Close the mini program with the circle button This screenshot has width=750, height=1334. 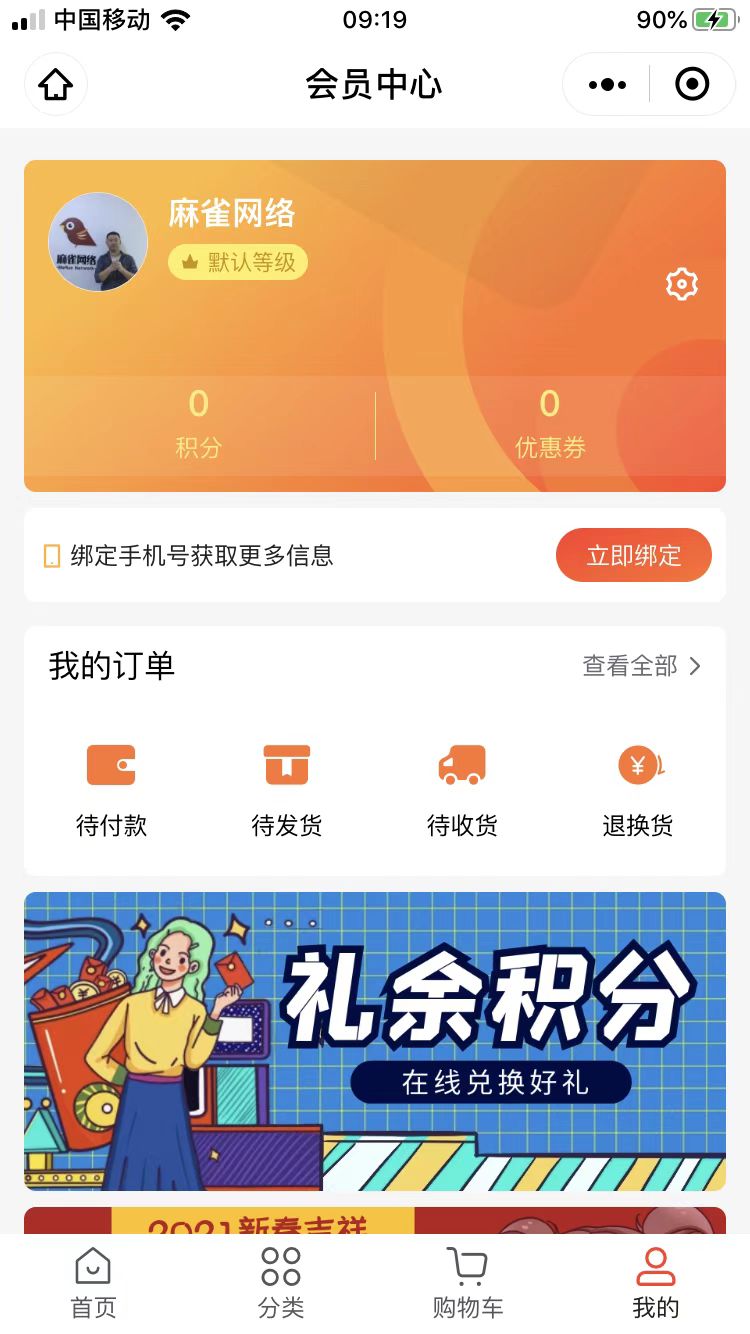click(x=692, y=85)
